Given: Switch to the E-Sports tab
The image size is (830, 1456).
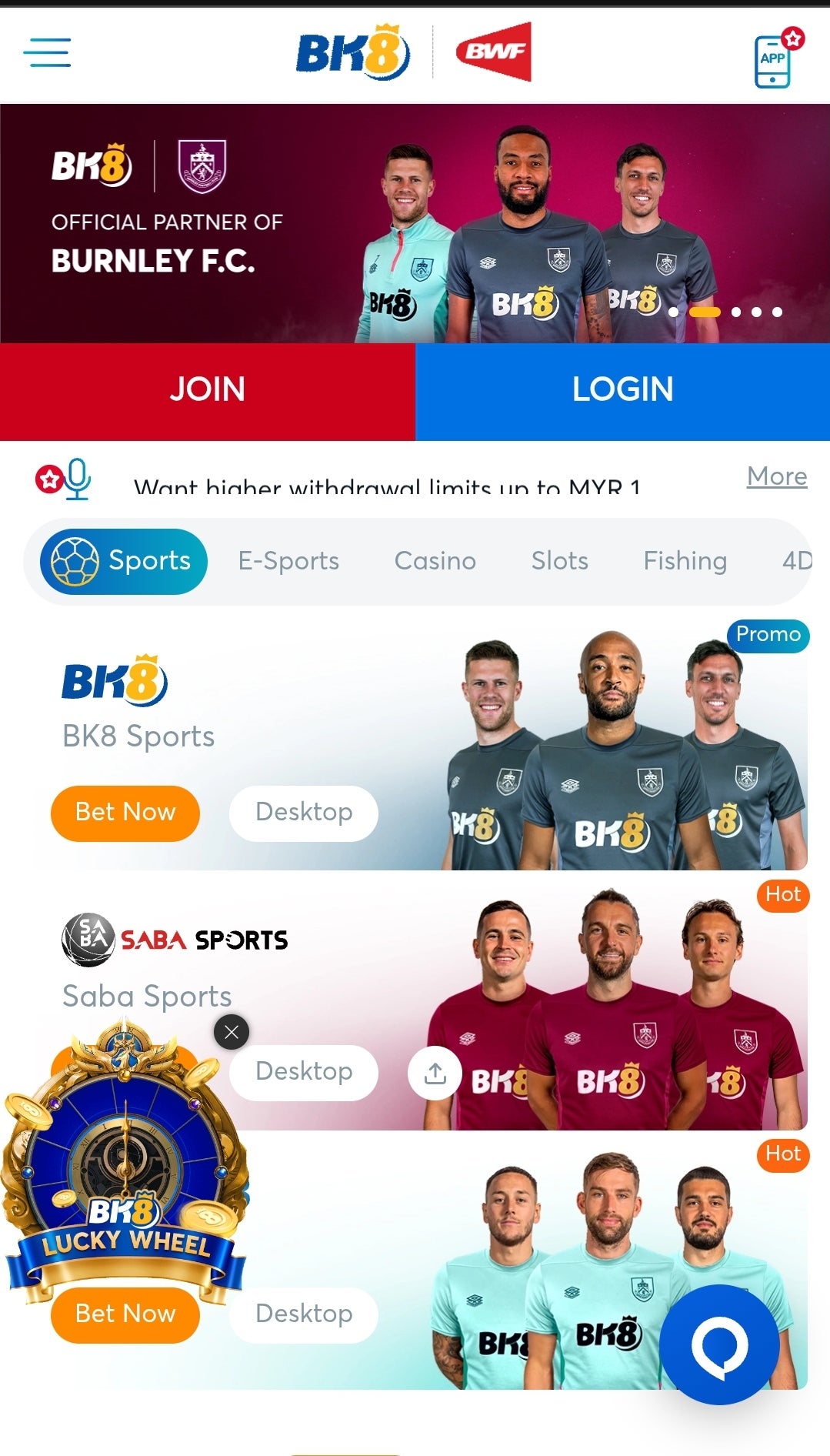Looking at the screenshot, I should [x=288, y=561].
